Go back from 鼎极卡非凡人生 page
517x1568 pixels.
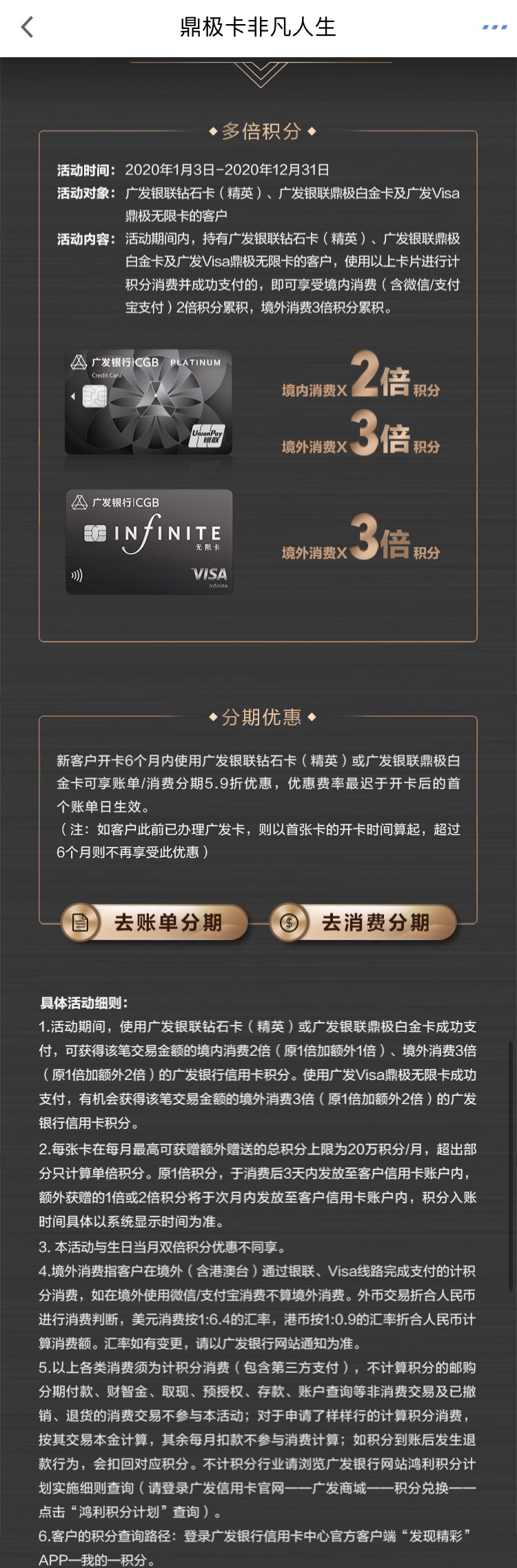coord(28,28)
